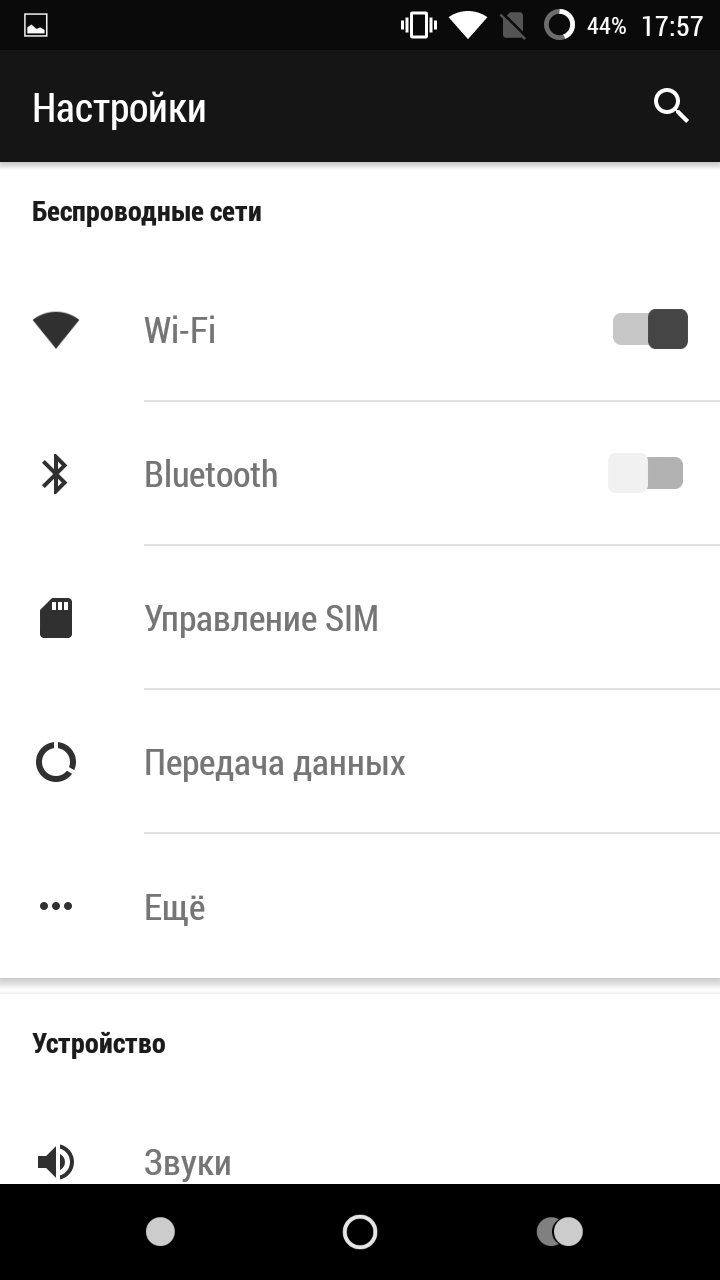Open recent apps
720x1280 pixels.
pos(560,1232)
